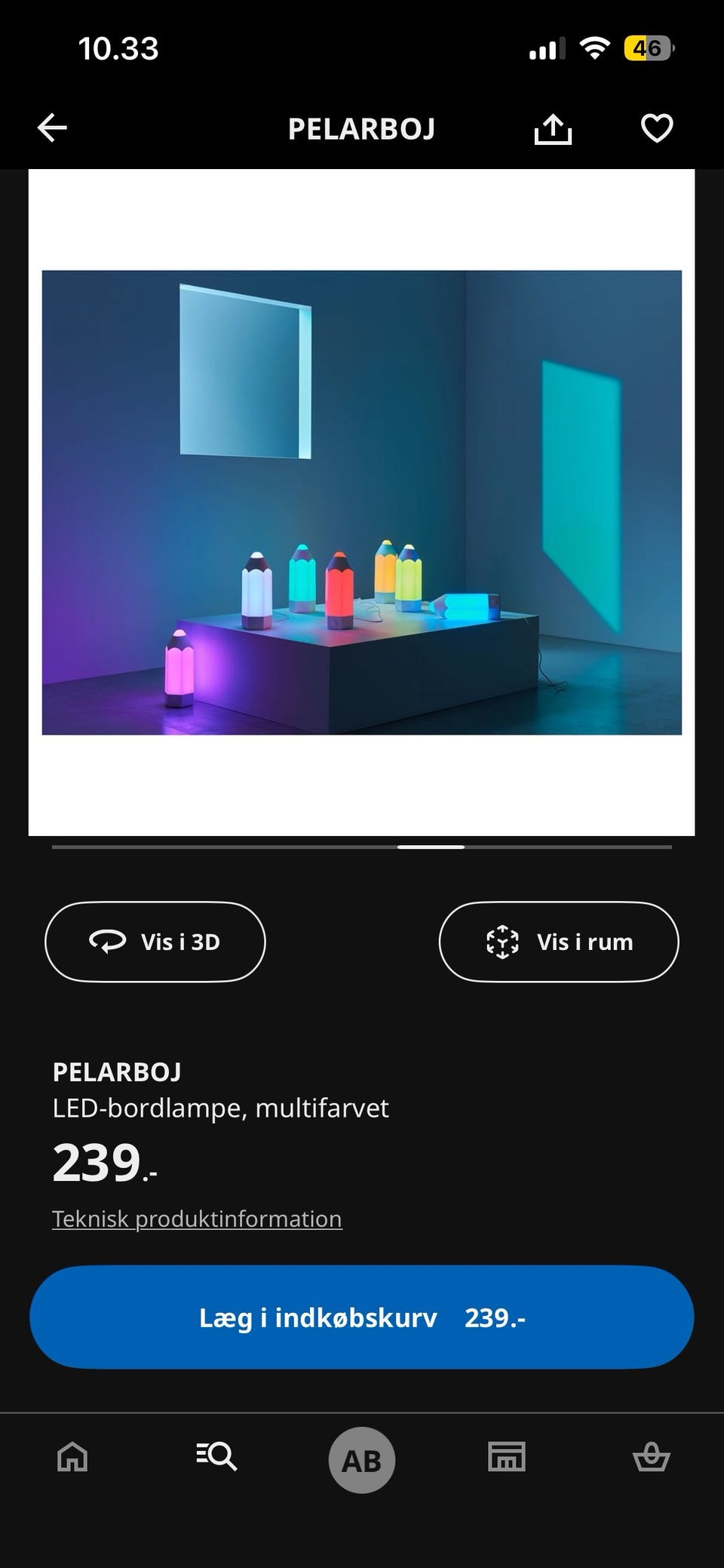Image resolution: width=724 pixels, height=1568 pixels.
Task: Tap the clock in the status bar
Action: click(x=118, y=48)
